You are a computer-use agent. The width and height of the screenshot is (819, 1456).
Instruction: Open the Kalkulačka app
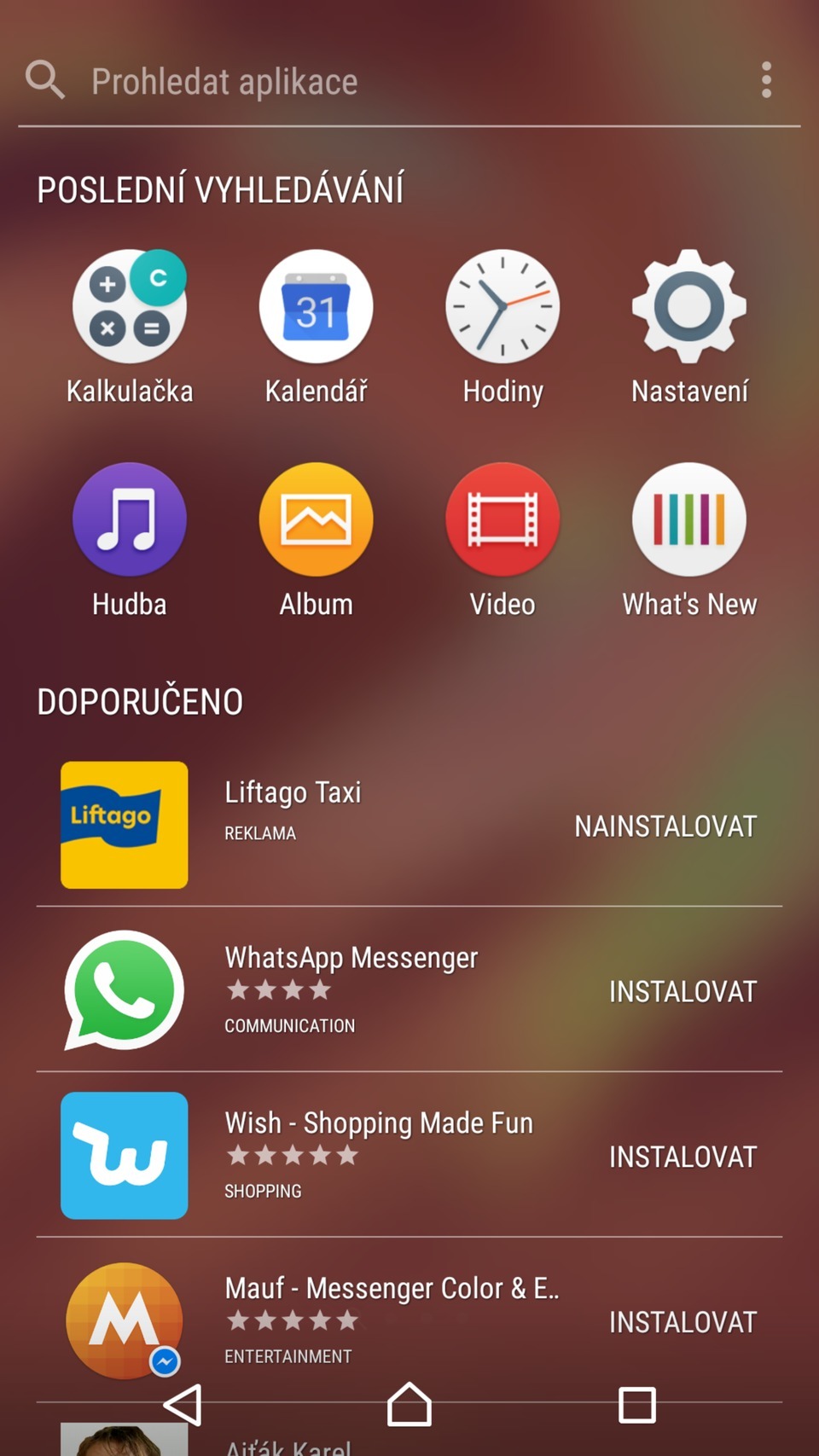click(x=130, y=307)
